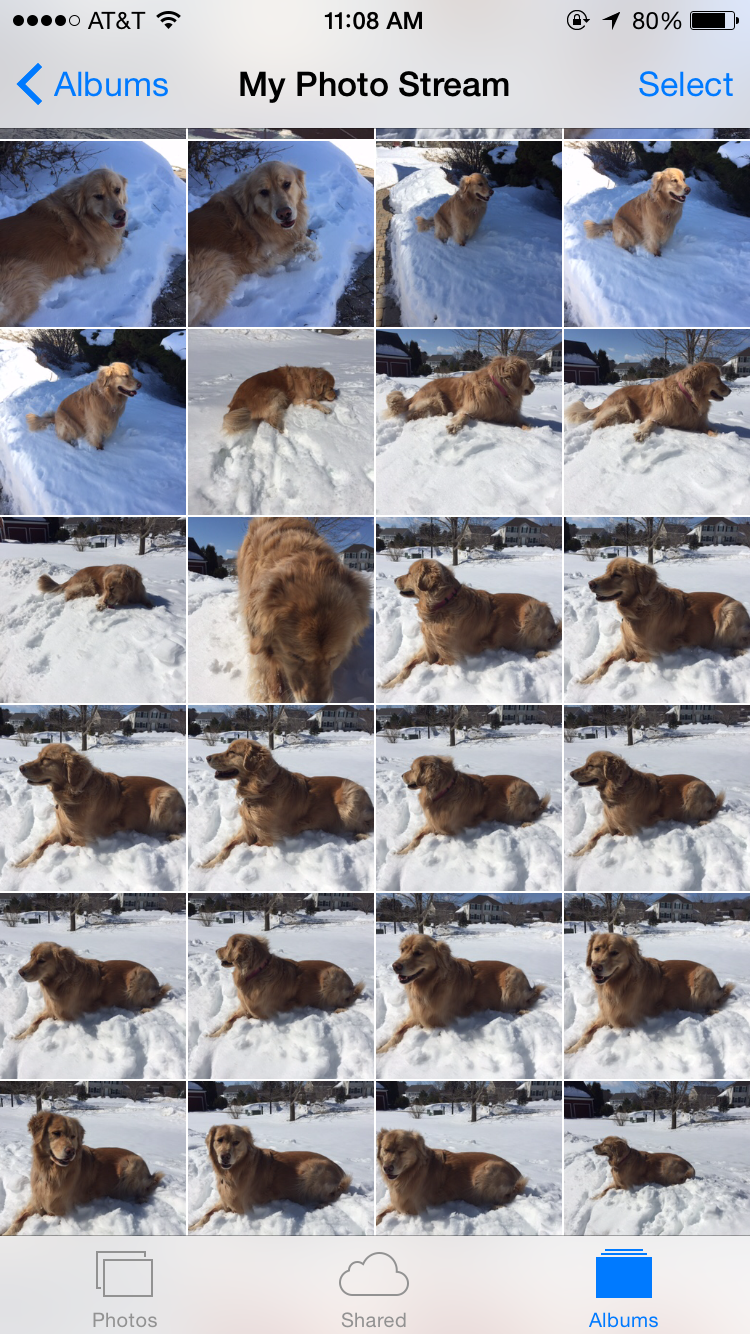Open the photo of dog rolling in snow alone
Image resolution: width=750 pixels, height=1334 pixels.
281,421
